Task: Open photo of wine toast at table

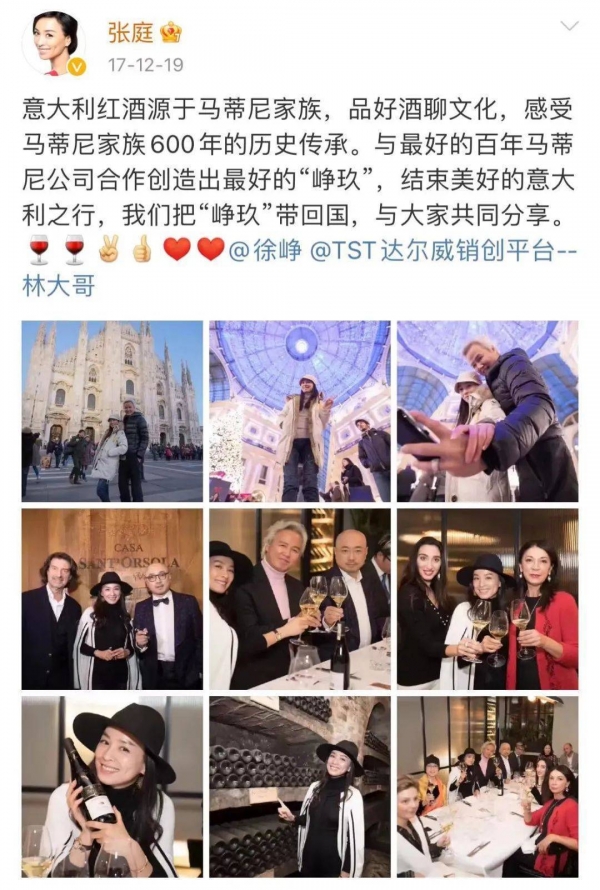Action: 299,599
